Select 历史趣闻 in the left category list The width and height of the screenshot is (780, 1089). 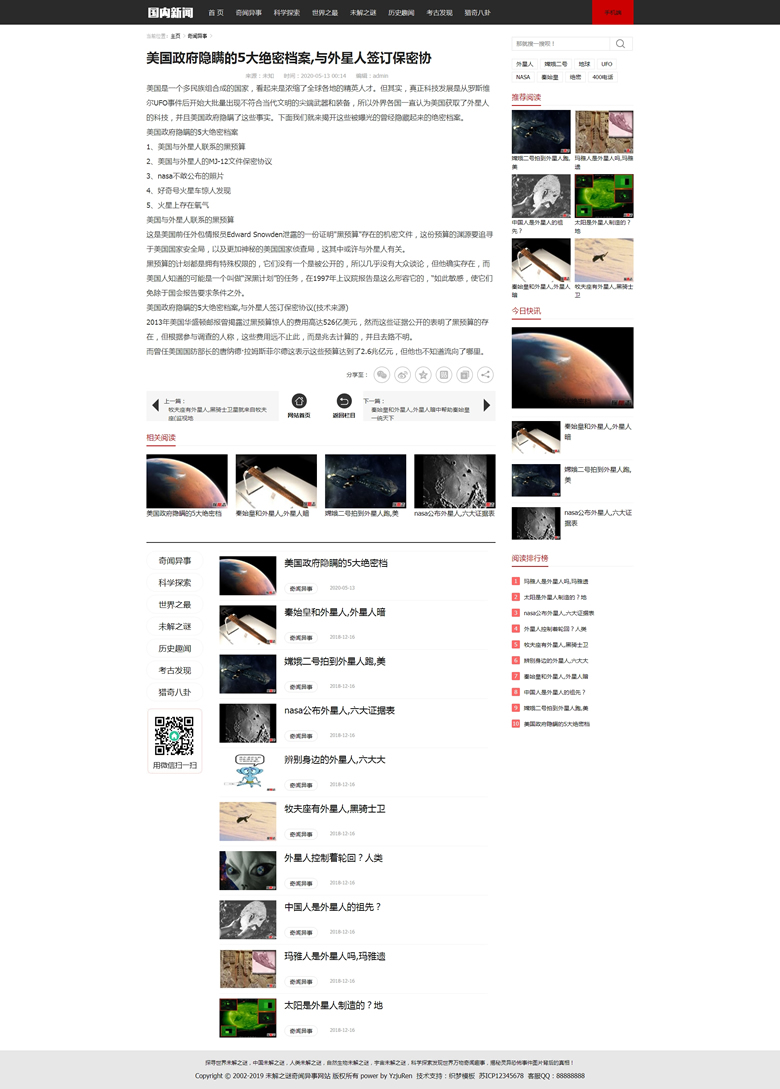tap(174, 648)
